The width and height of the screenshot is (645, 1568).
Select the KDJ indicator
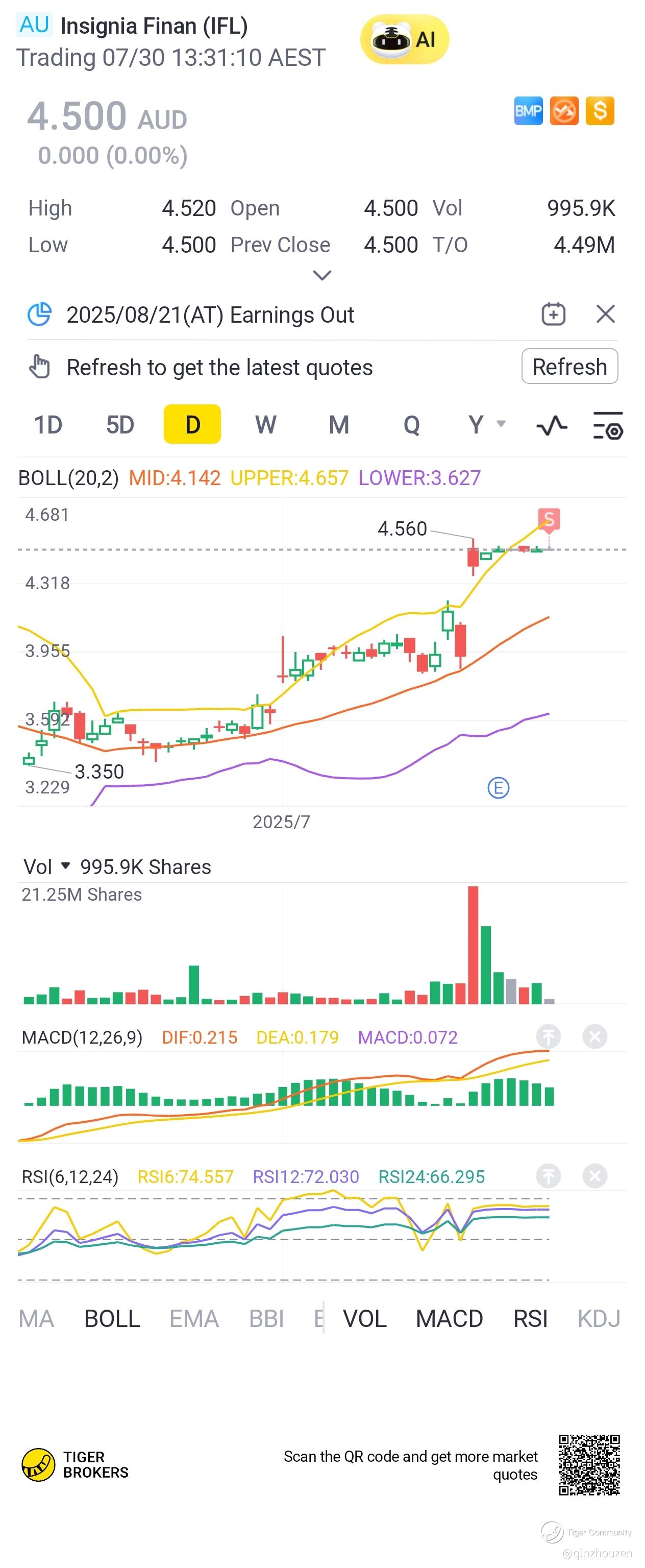pos(598,1318)
